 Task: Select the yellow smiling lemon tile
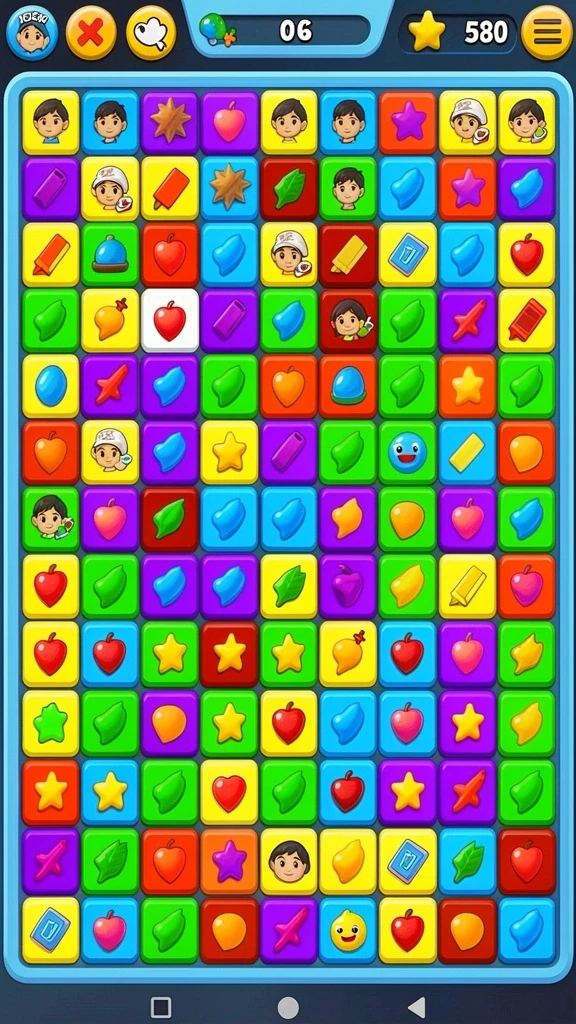click(x=348, y=929)
